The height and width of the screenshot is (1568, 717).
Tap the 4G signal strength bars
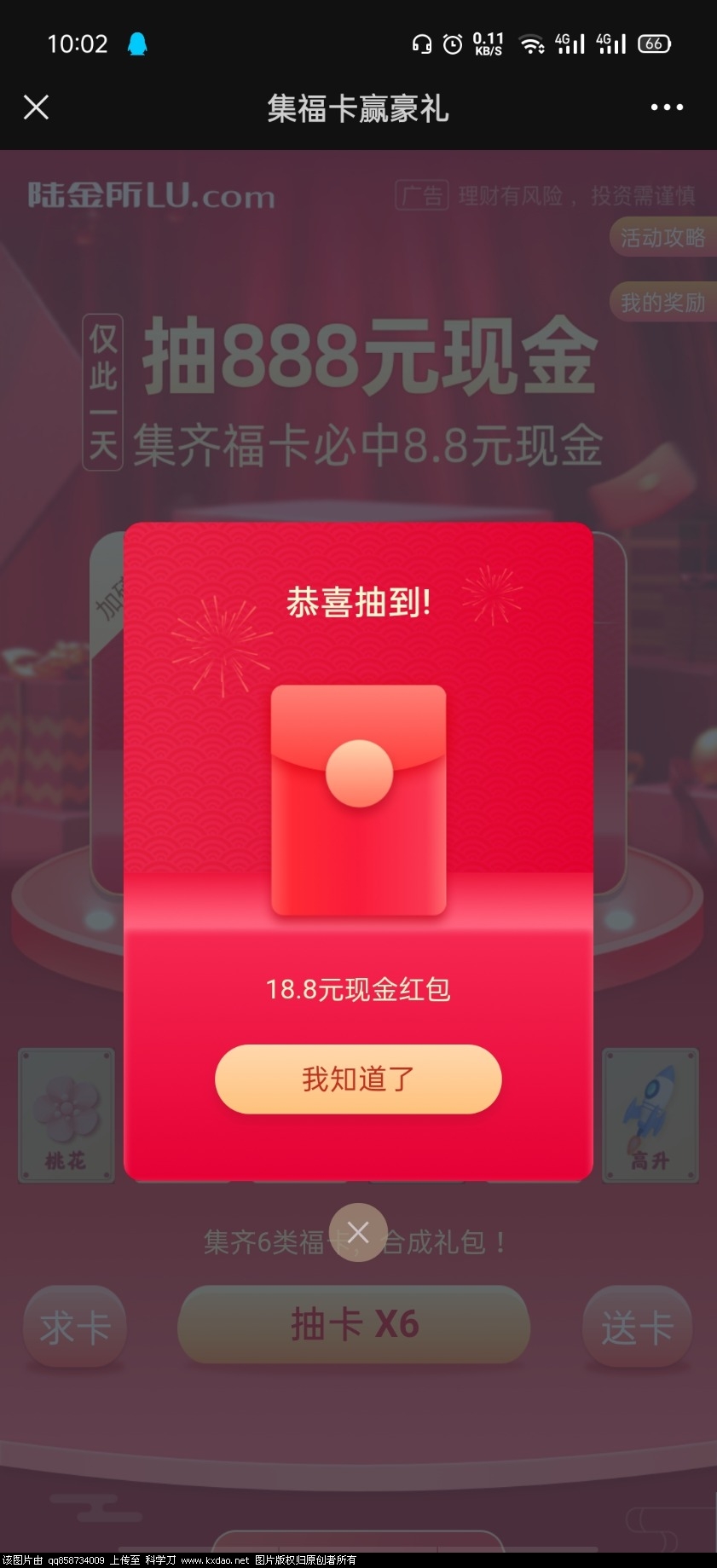[570, 43]
